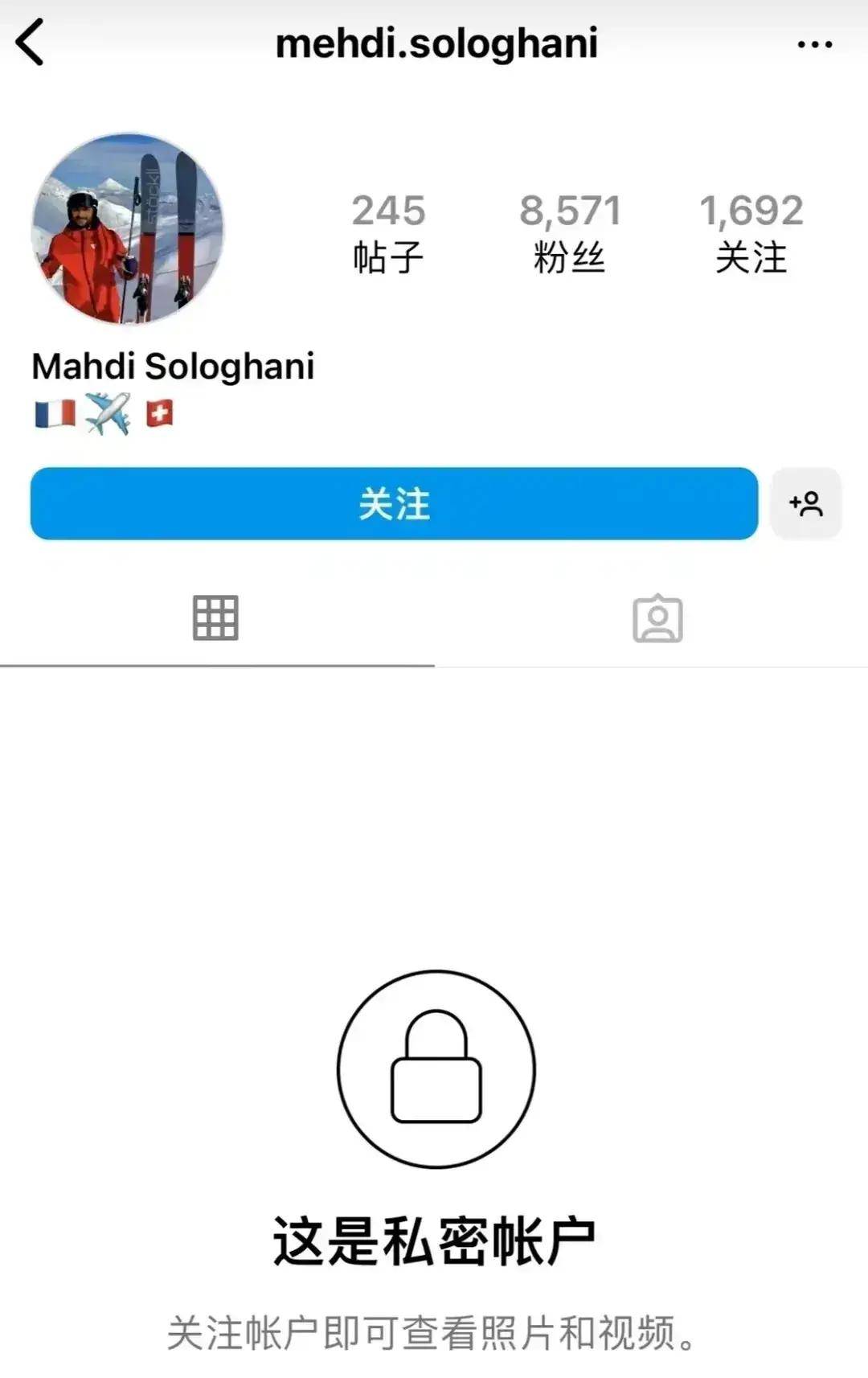Click the 245 帖子 posts count
Viewport: 868px width, 1378px height.
387,233
